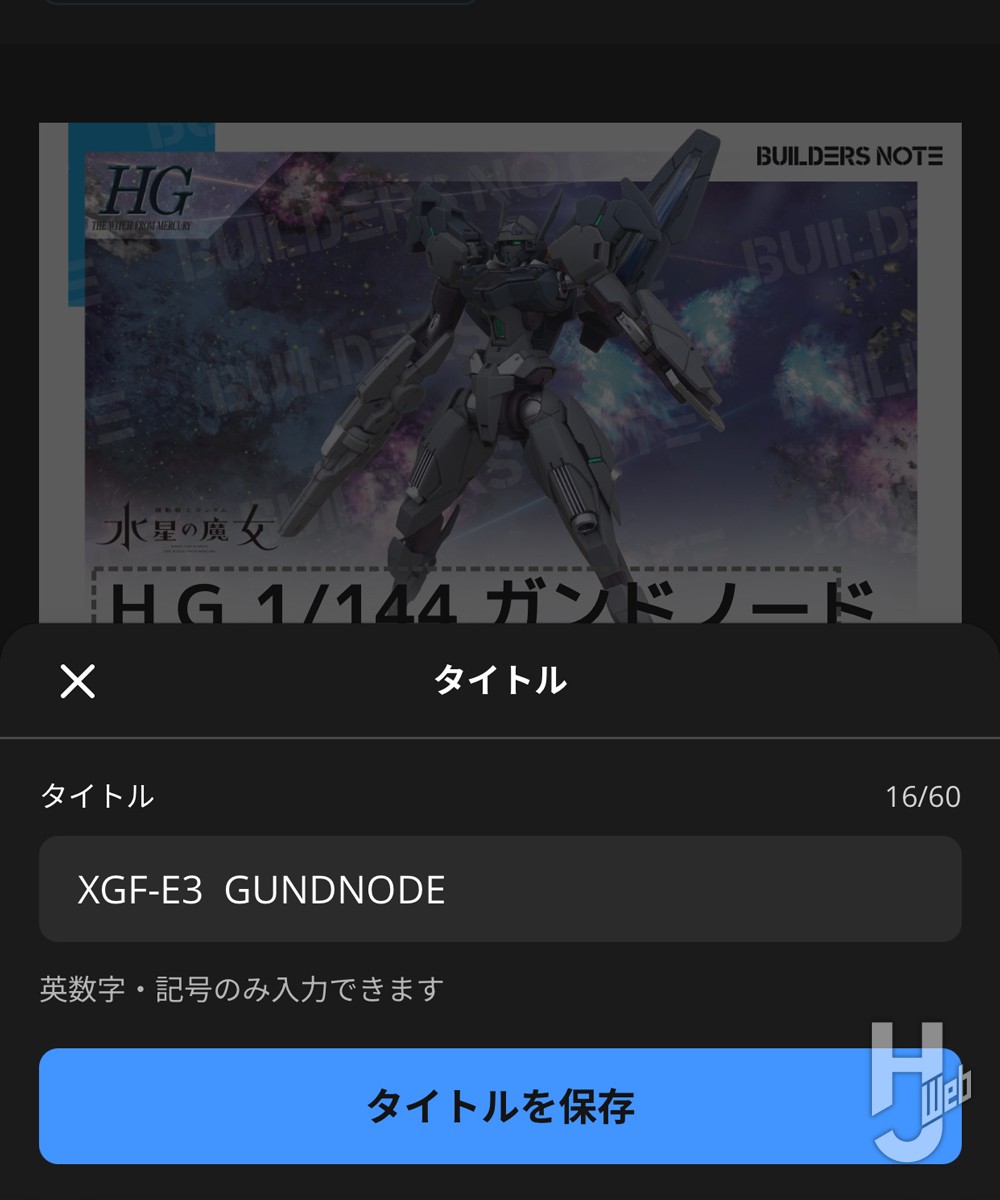Save with the タイトルを保存 button
The width and height of the screenshot is (1000, 1200).
pyautogui.click(x=500, y=1106)
